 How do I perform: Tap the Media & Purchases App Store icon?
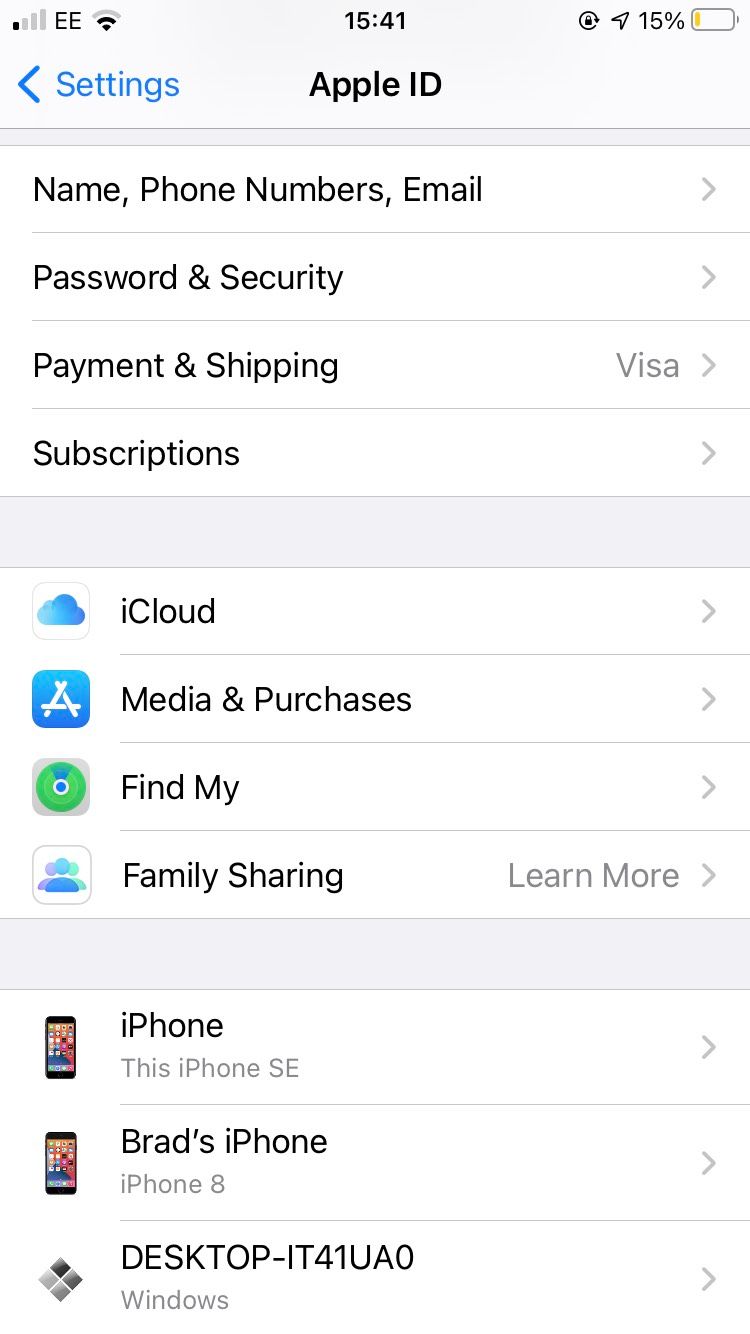(x=61, y=699)
